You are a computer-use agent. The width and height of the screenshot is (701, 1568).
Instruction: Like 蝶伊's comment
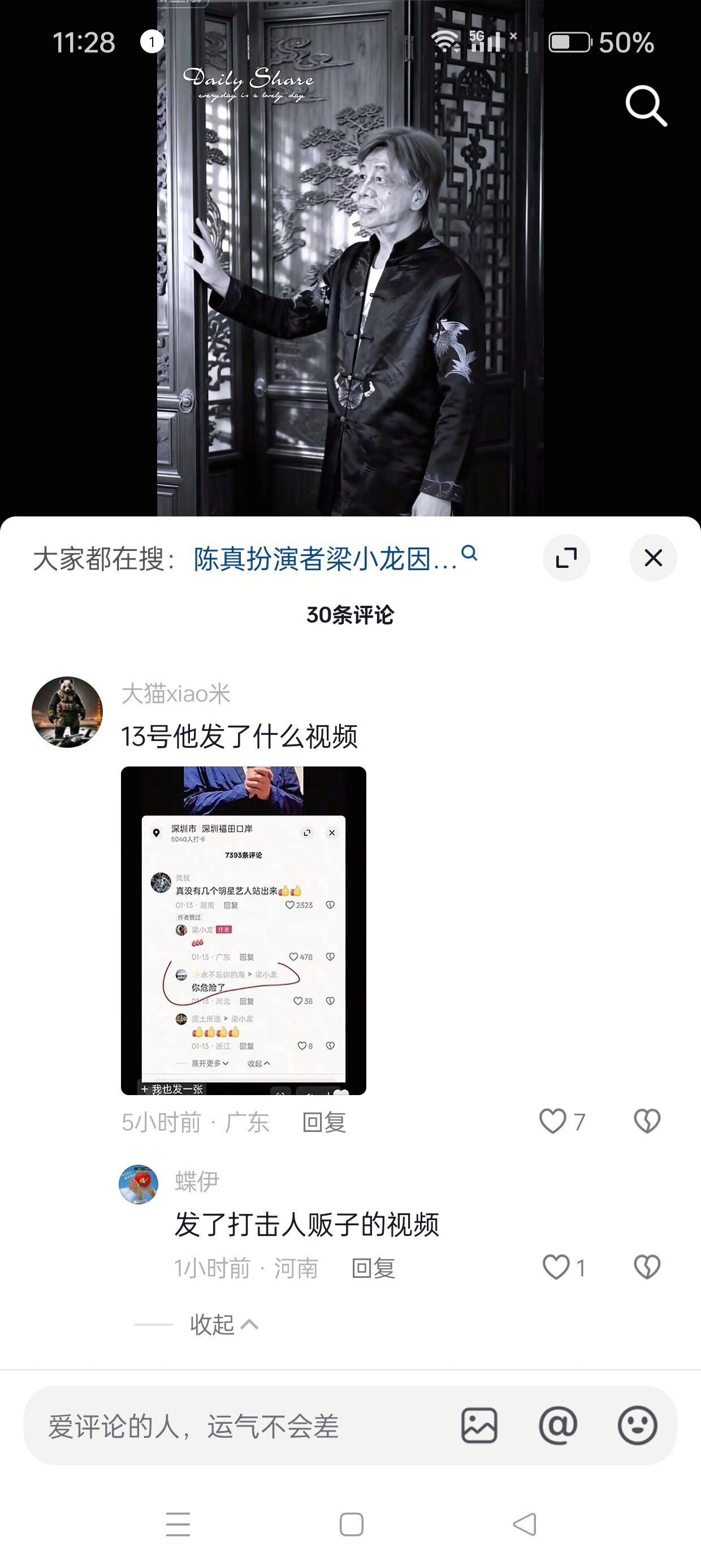(x=556, y=1268)
